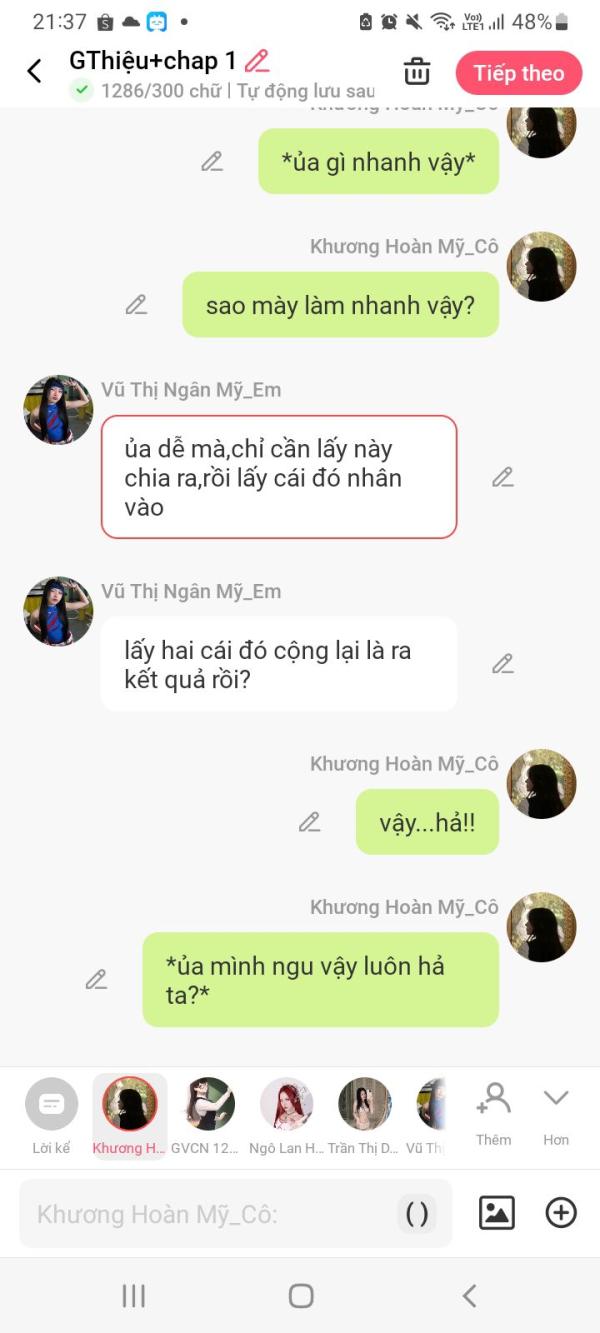Edit the message "lấy hai cái đó cộng lại"
Screen dimensions: 600x1333
(x=502, y=664)
